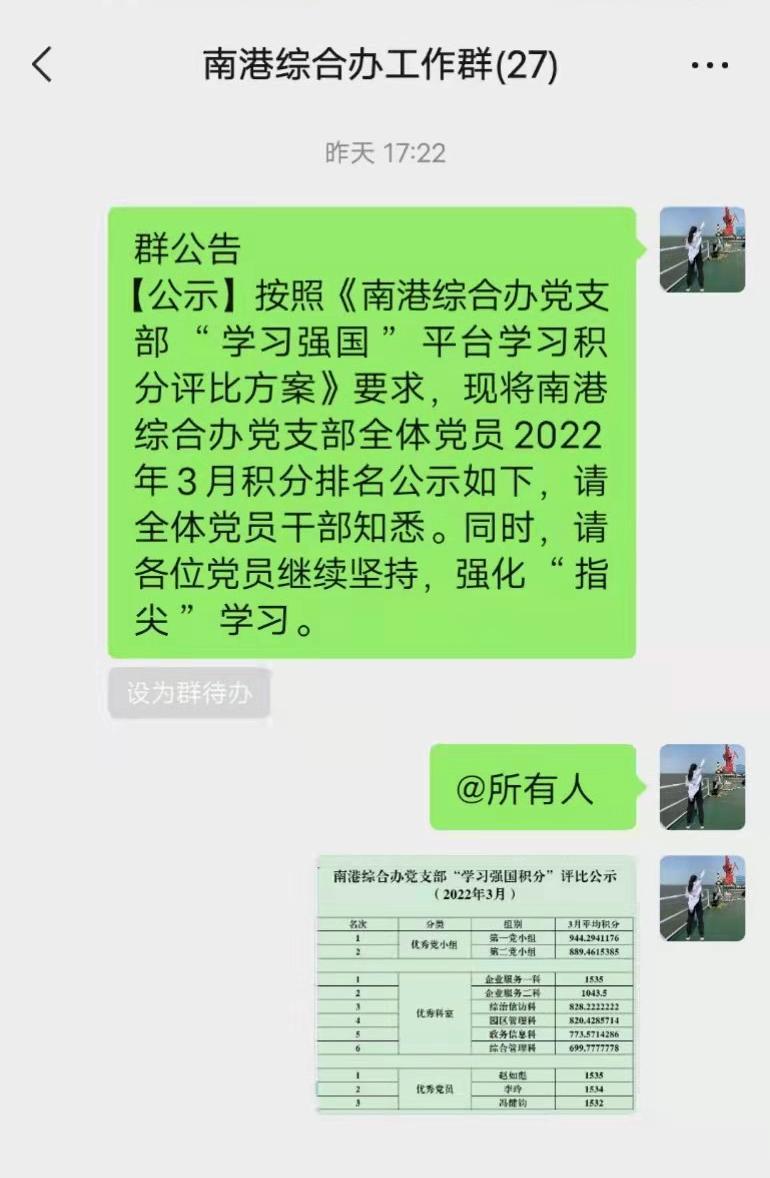Open the green 群公告 announcement message

tap(372, 432)
